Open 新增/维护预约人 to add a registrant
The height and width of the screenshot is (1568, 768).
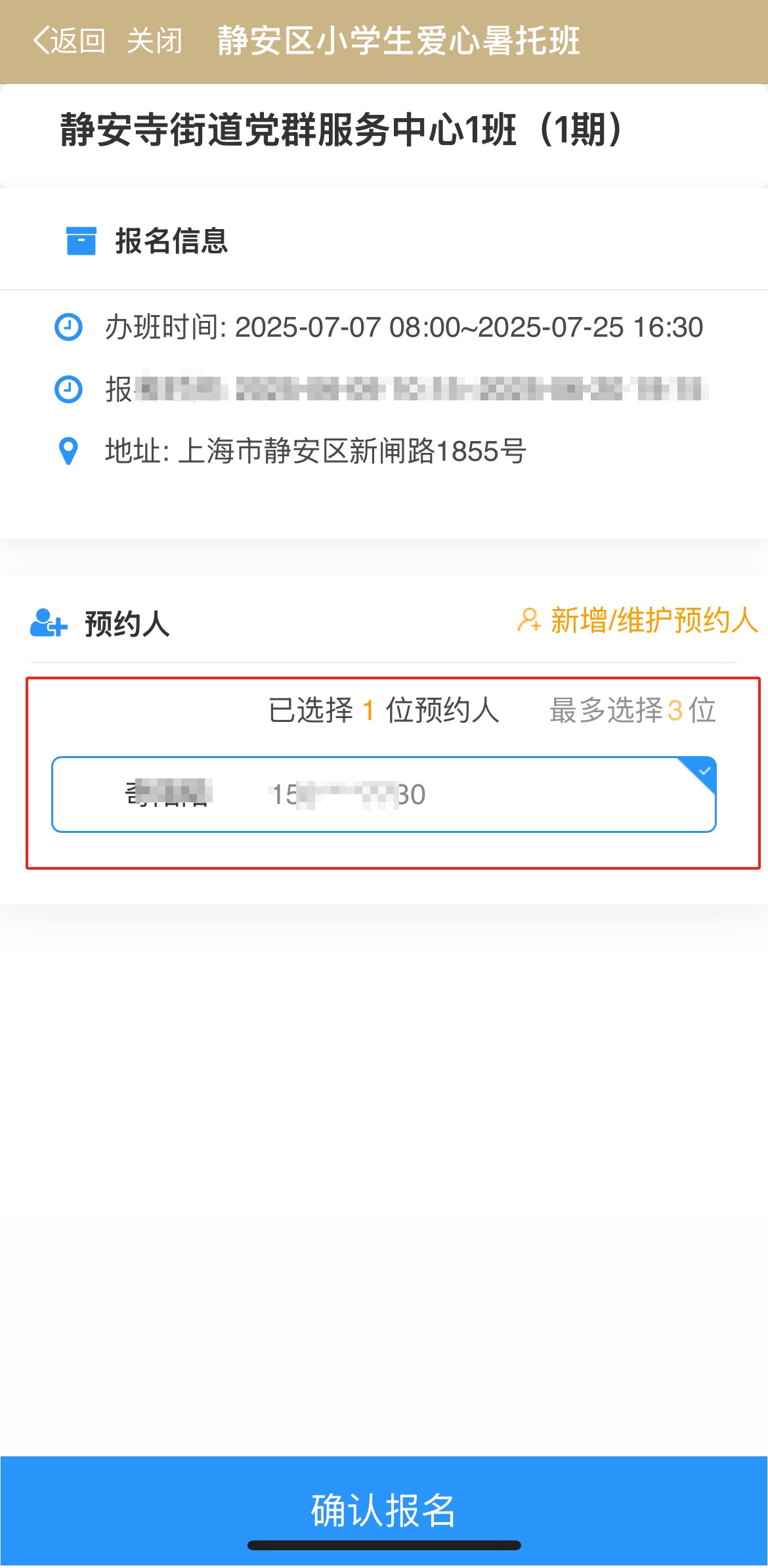(x=637, y=620)
